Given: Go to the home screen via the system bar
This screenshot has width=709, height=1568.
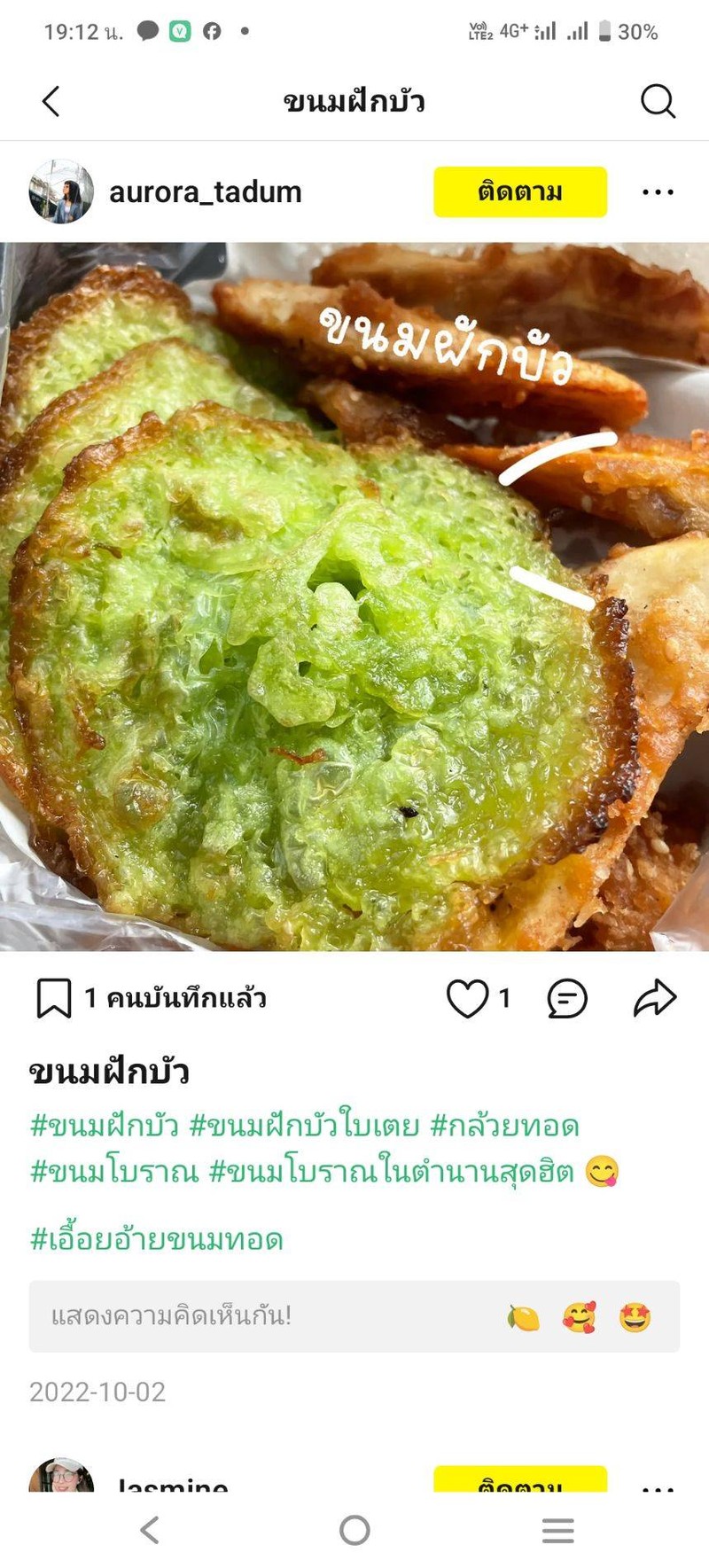Looking at the screenshot, I should point(354,1530).
